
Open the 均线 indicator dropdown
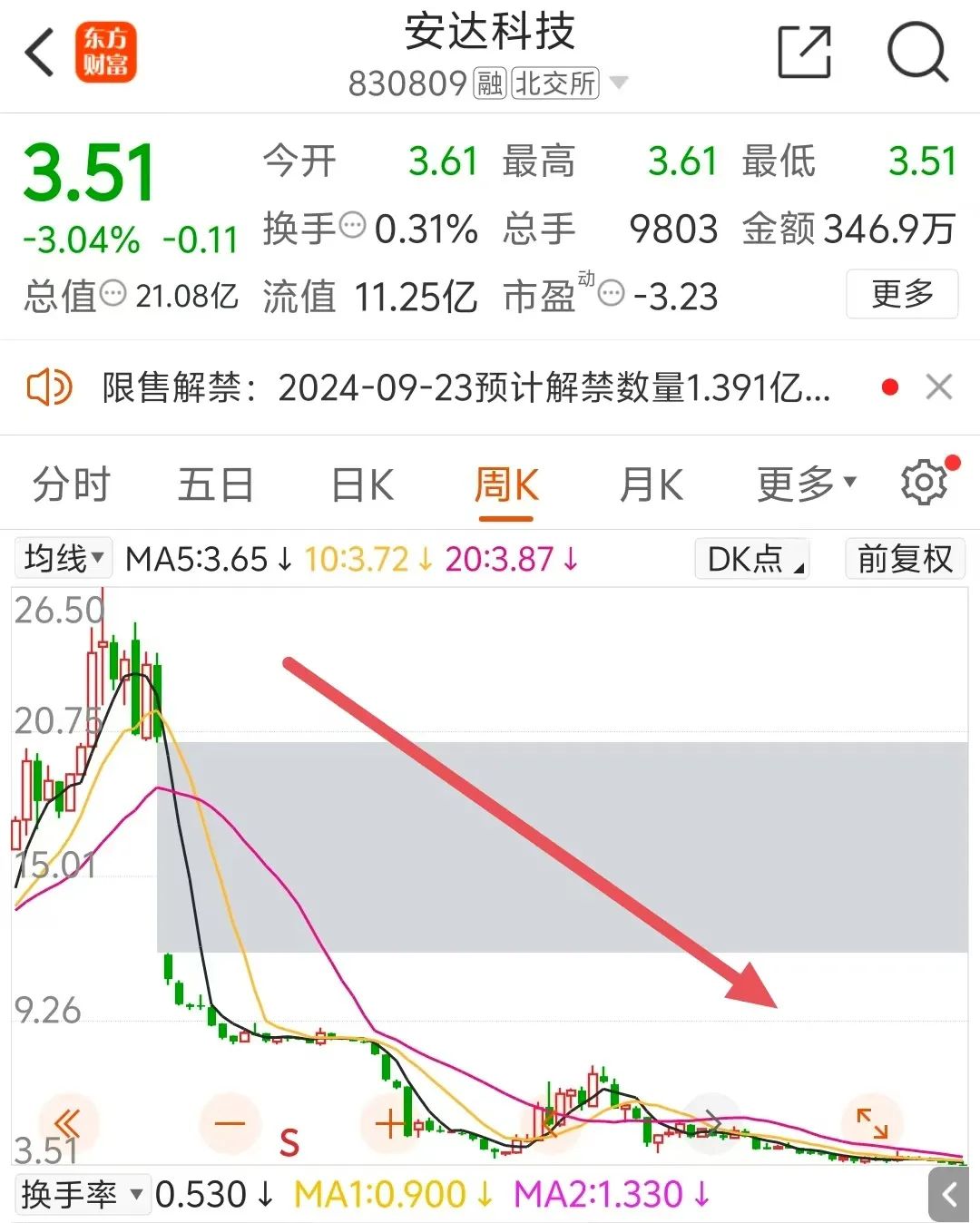[x=63, y=558]
